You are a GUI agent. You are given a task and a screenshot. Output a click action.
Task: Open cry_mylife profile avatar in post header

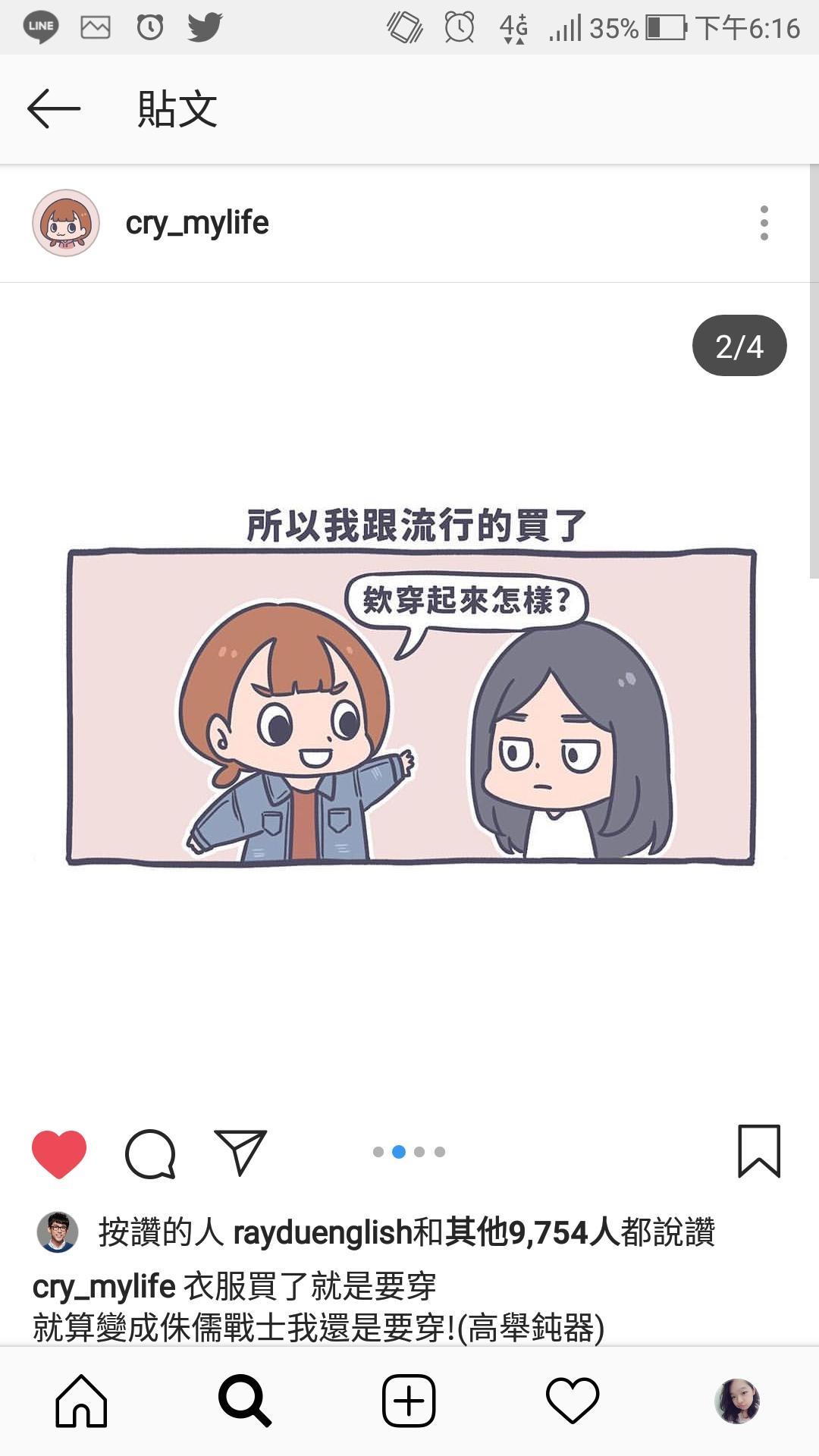point(66,223)
